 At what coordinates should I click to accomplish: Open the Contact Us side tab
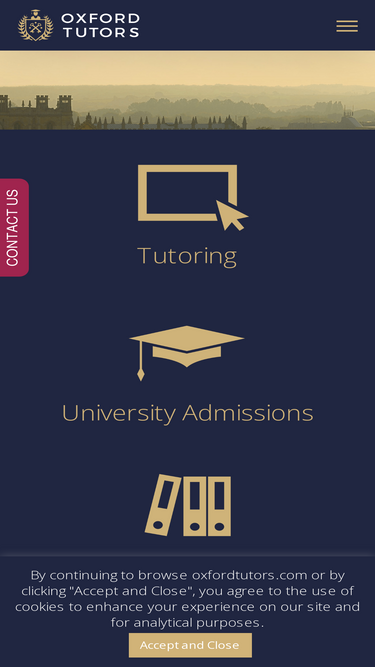(x=13, y=228)
